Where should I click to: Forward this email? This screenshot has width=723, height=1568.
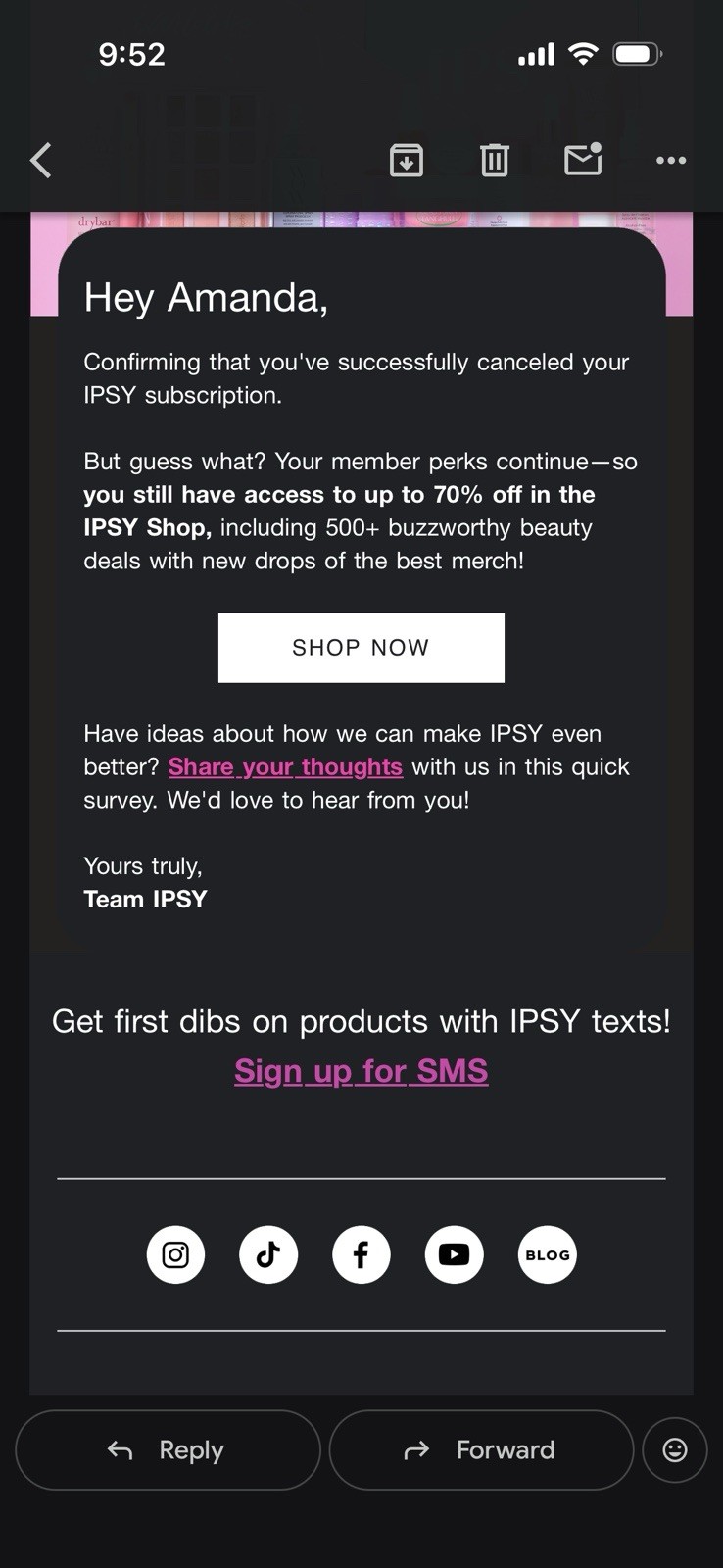point(481,1450)
